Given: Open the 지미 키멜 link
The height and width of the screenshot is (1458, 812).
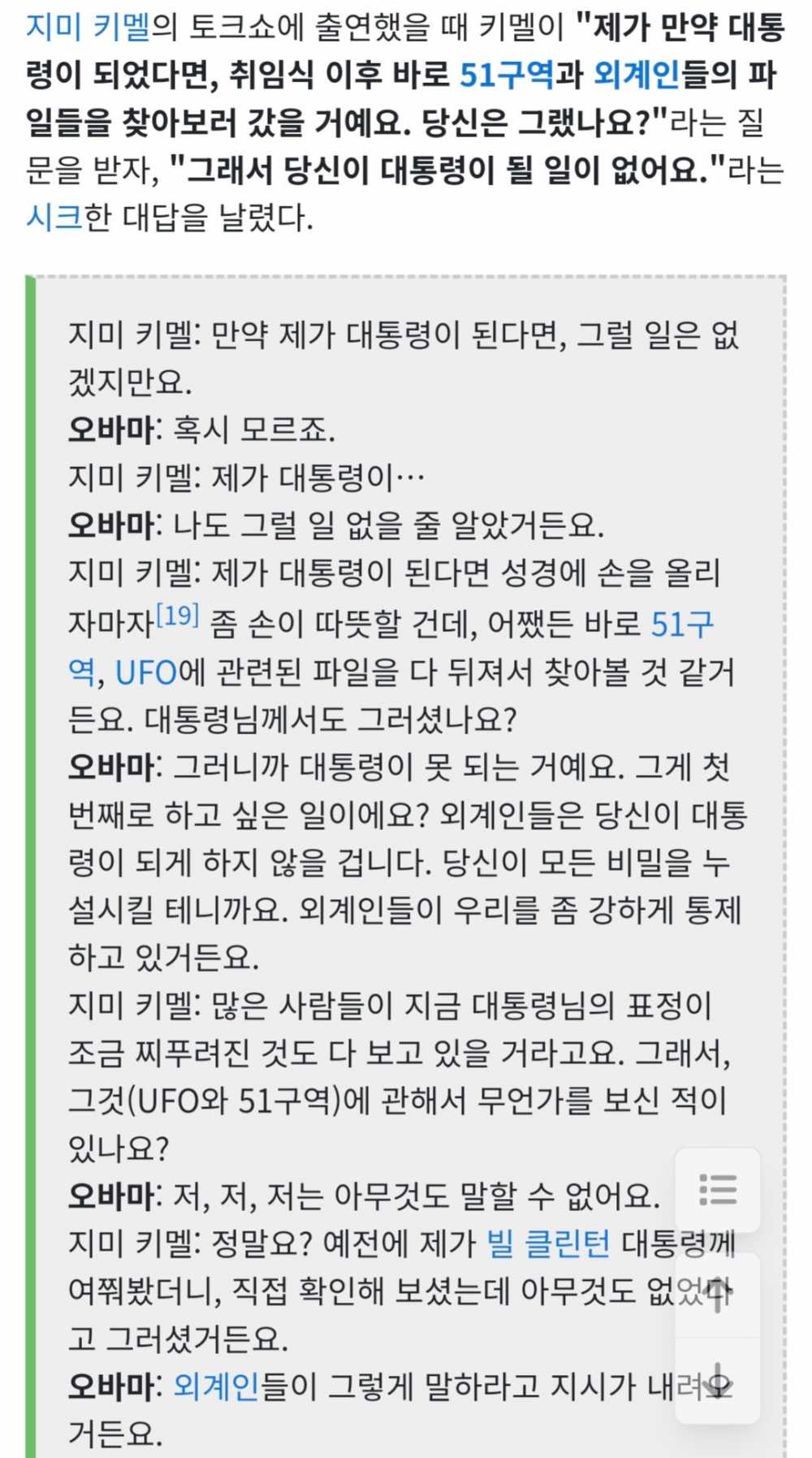Looking at the screenshot, I should 89,27.
